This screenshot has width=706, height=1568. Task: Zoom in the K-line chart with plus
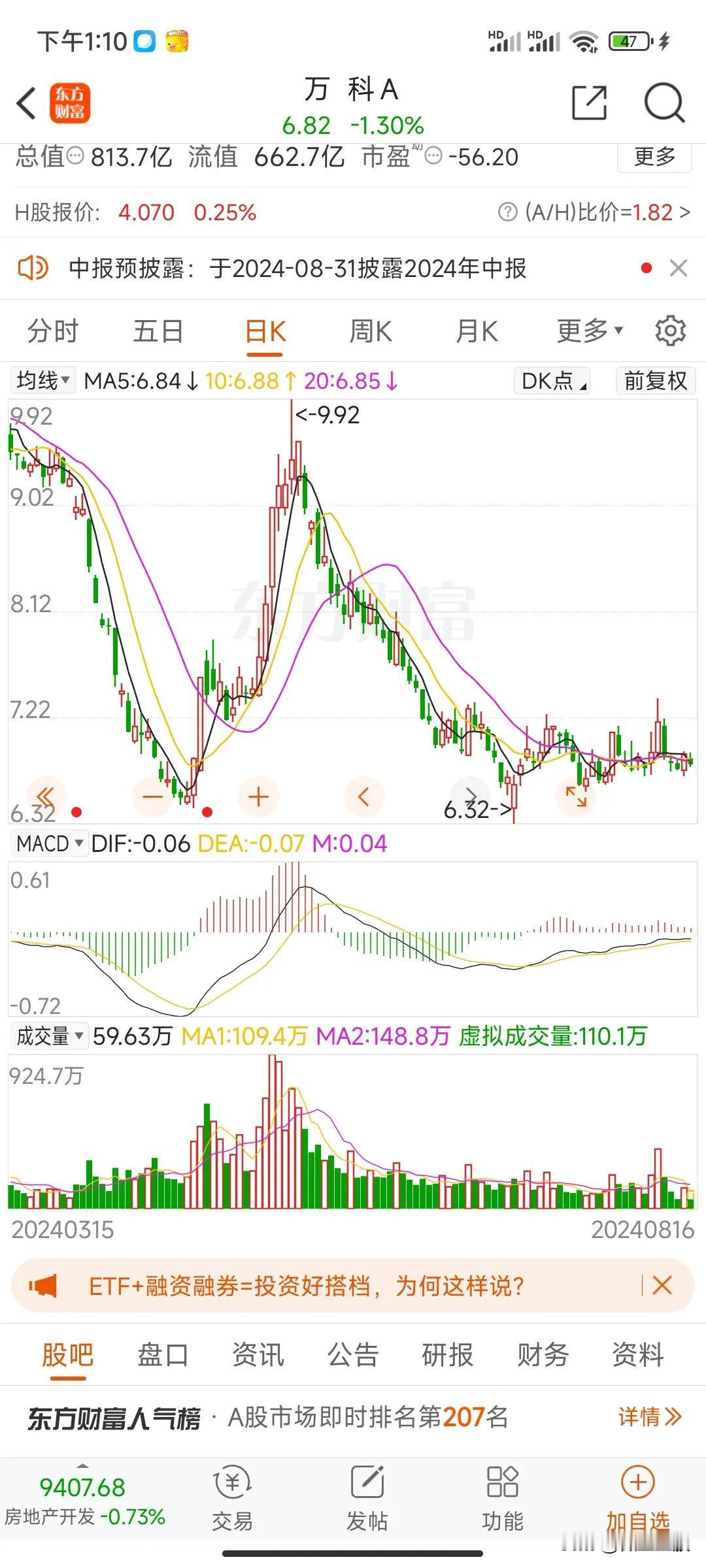(x=259, y=796)
